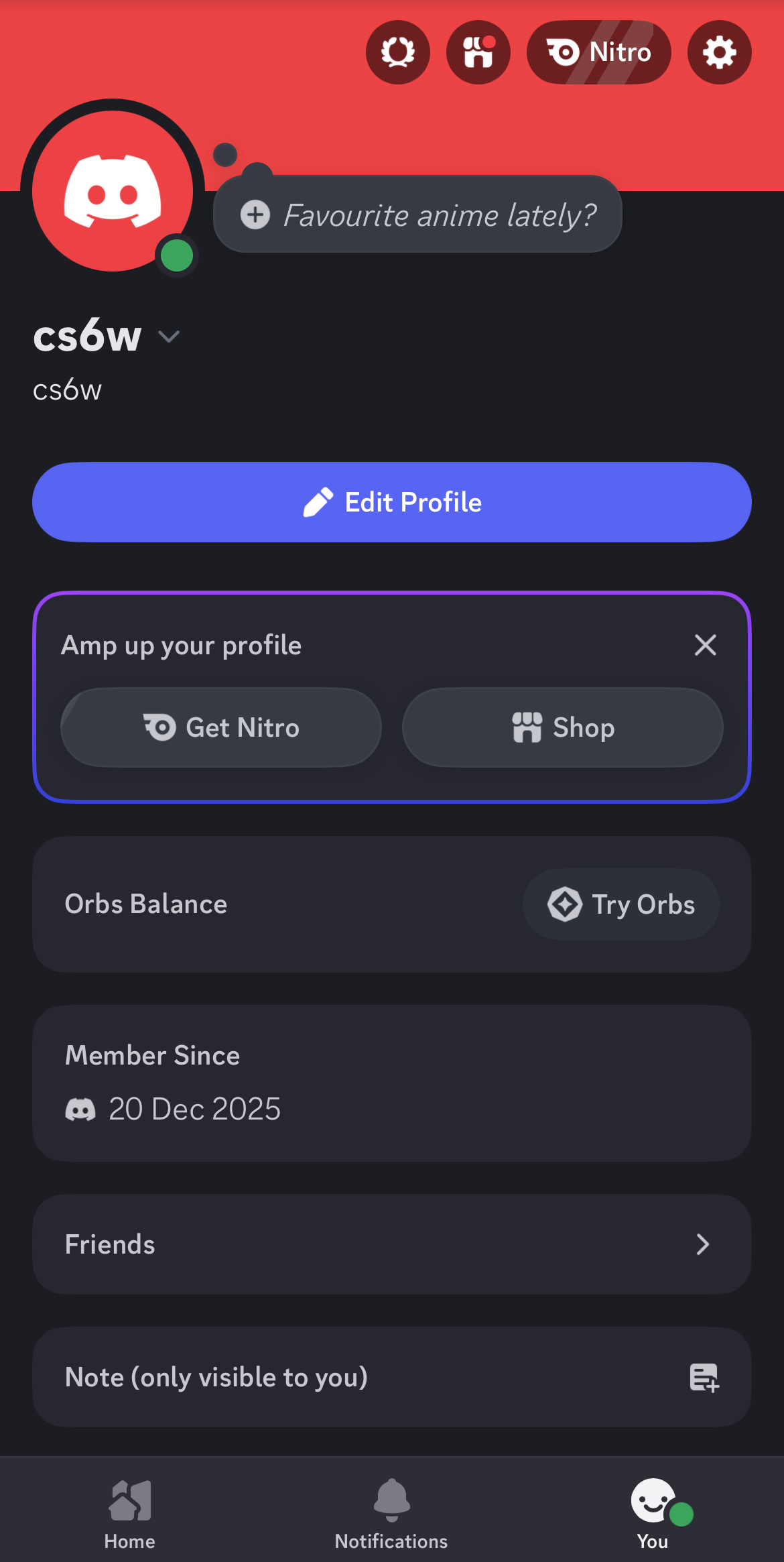This screenshot has height=1562, width=784.
Task: Open the Friends list
Action: pos(392,1244)
